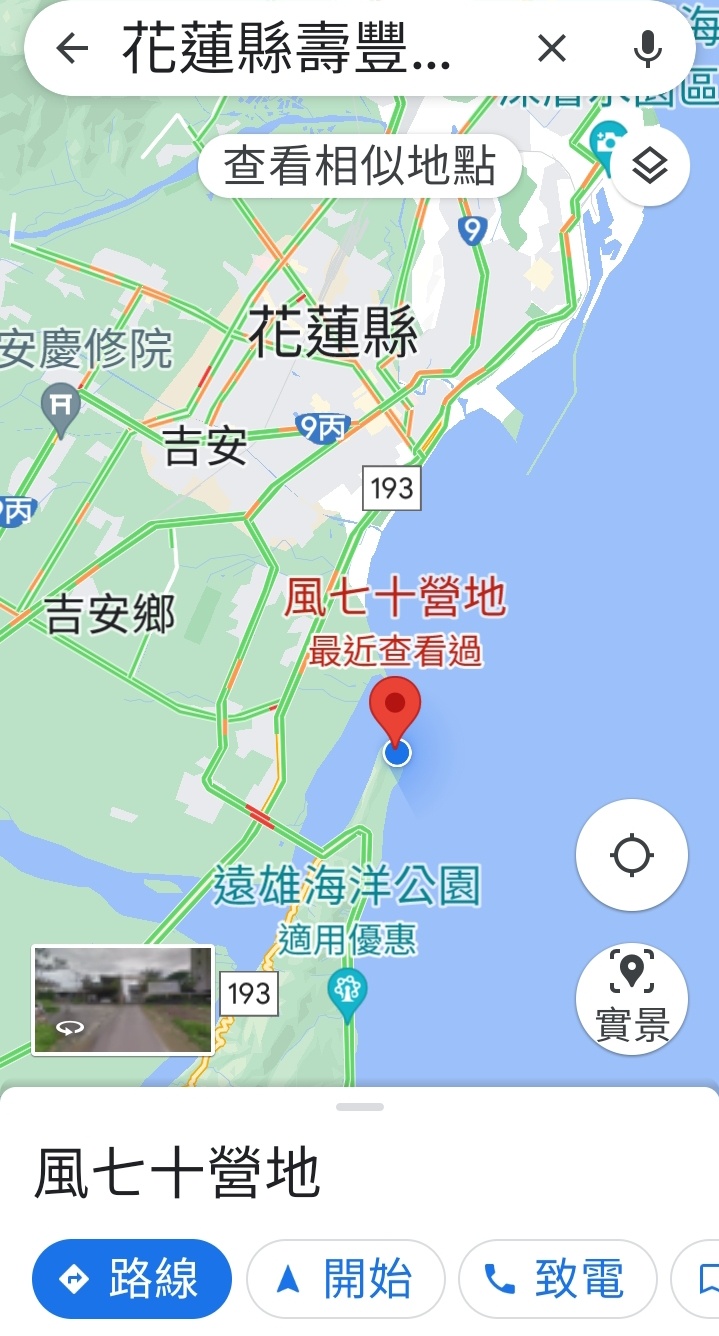The width and height of the screenshot is (719, 1336).
Task: Open the map layers selector
Action: (x=650, y=166)
